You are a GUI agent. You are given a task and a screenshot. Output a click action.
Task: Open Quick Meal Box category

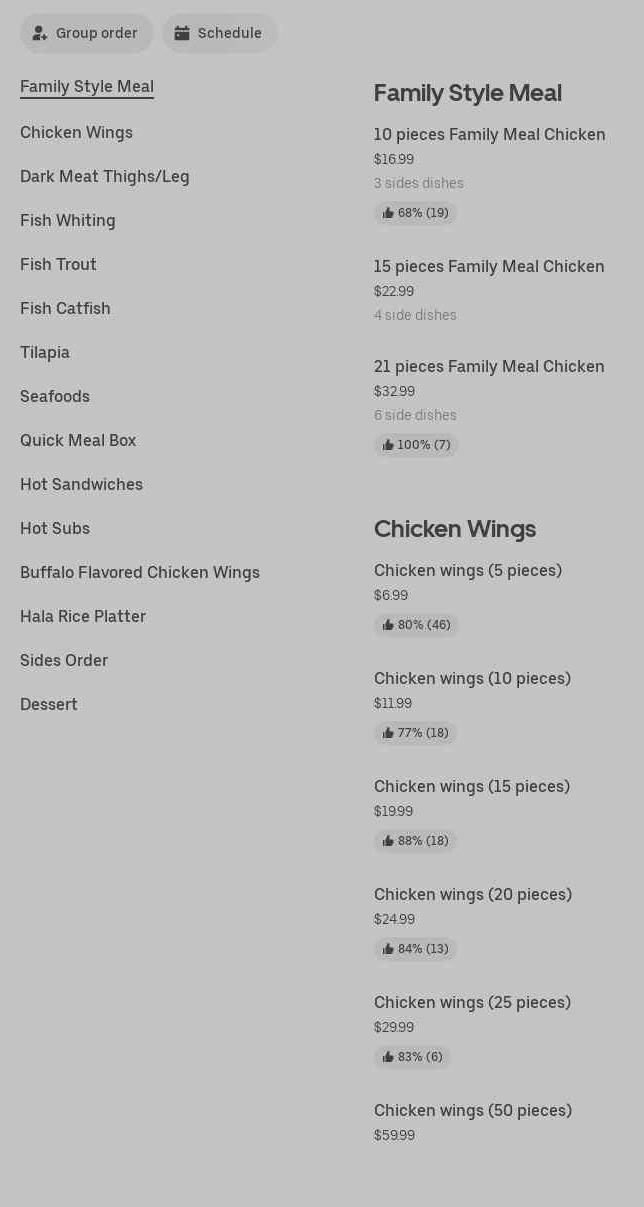click(78, 440)
